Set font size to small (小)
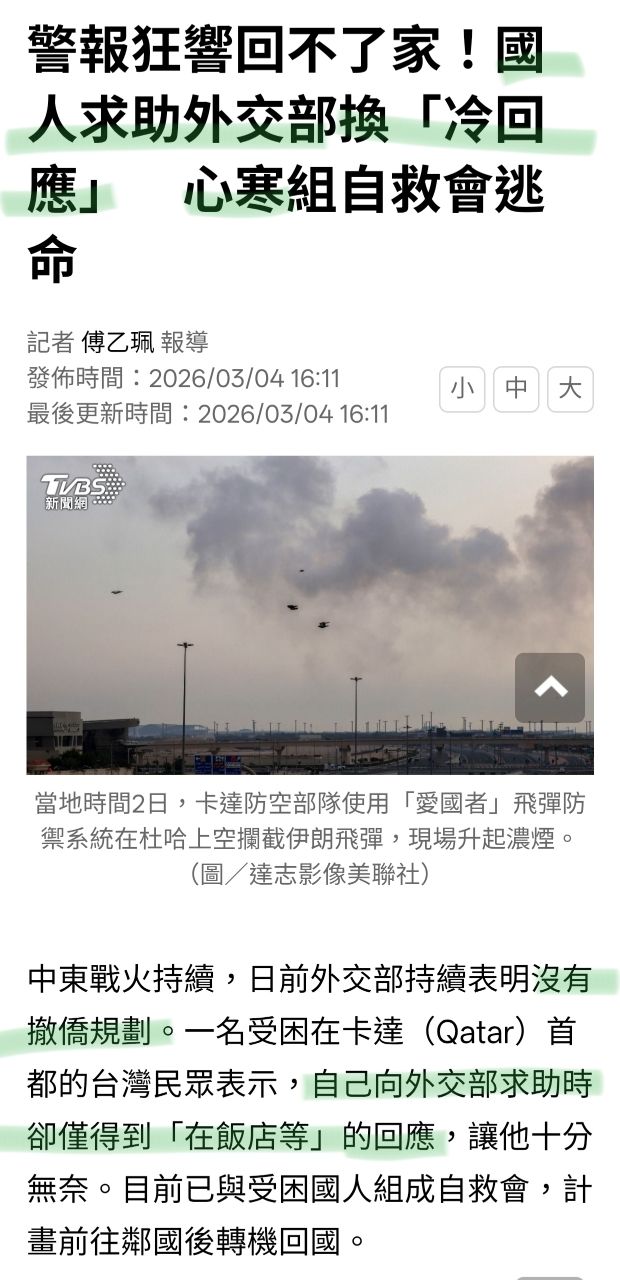The image size is (620, 1280). [462, 389]
